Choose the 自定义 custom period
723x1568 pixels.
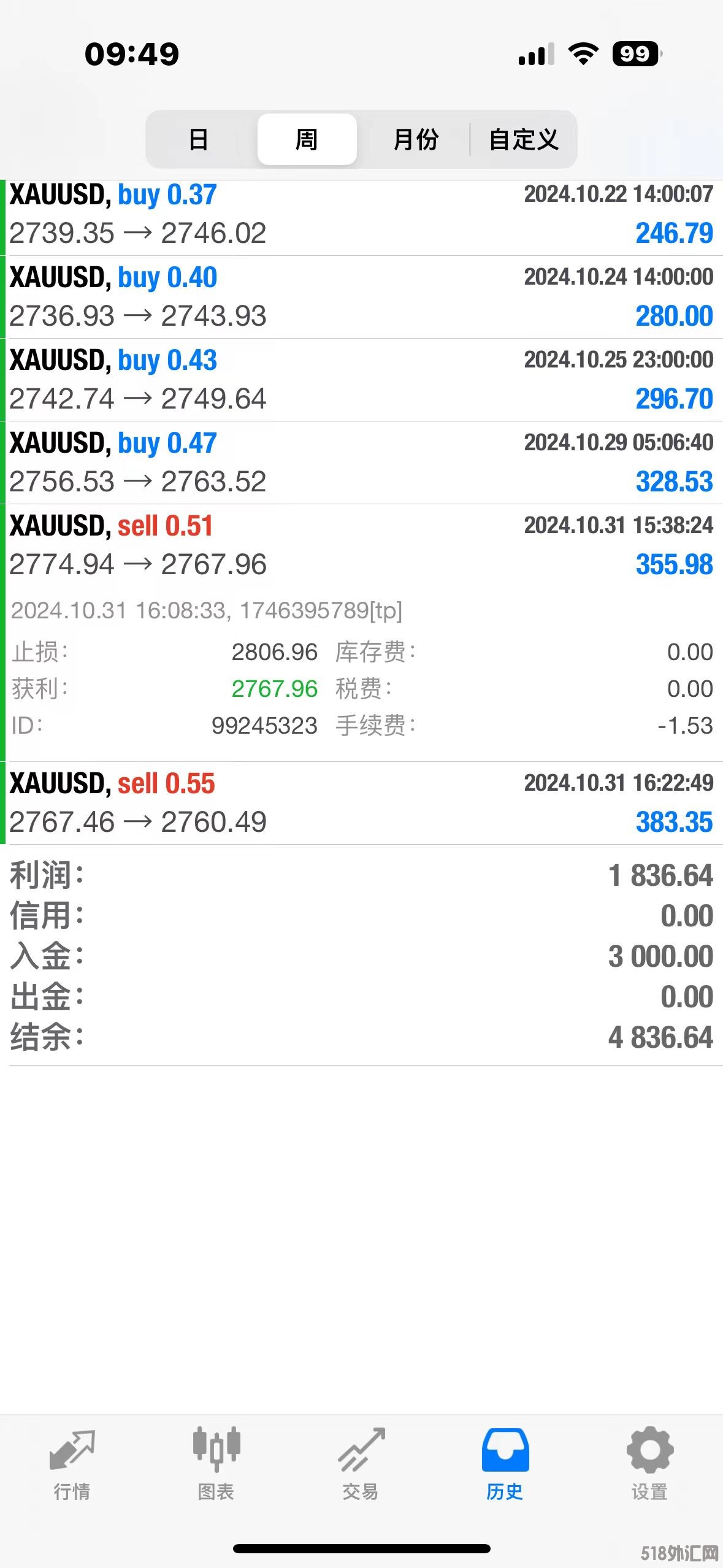point(523,139)
